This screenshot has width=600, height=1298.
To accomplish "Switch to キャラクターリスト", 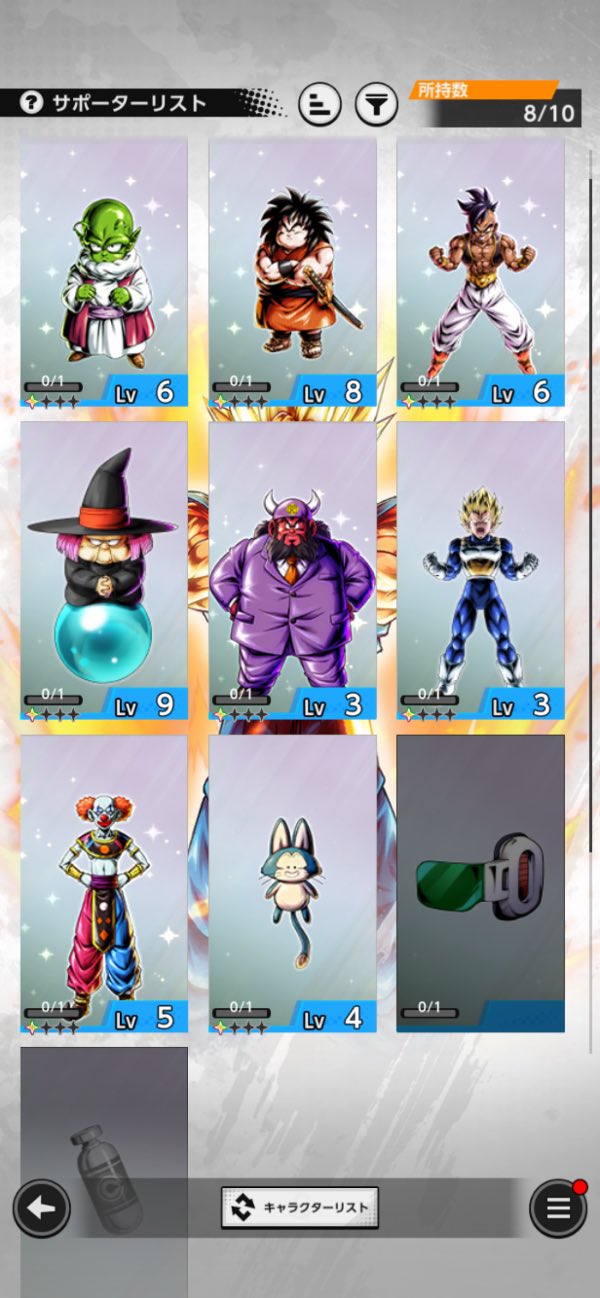I will pyautogui.click(x=300, y=1207).
